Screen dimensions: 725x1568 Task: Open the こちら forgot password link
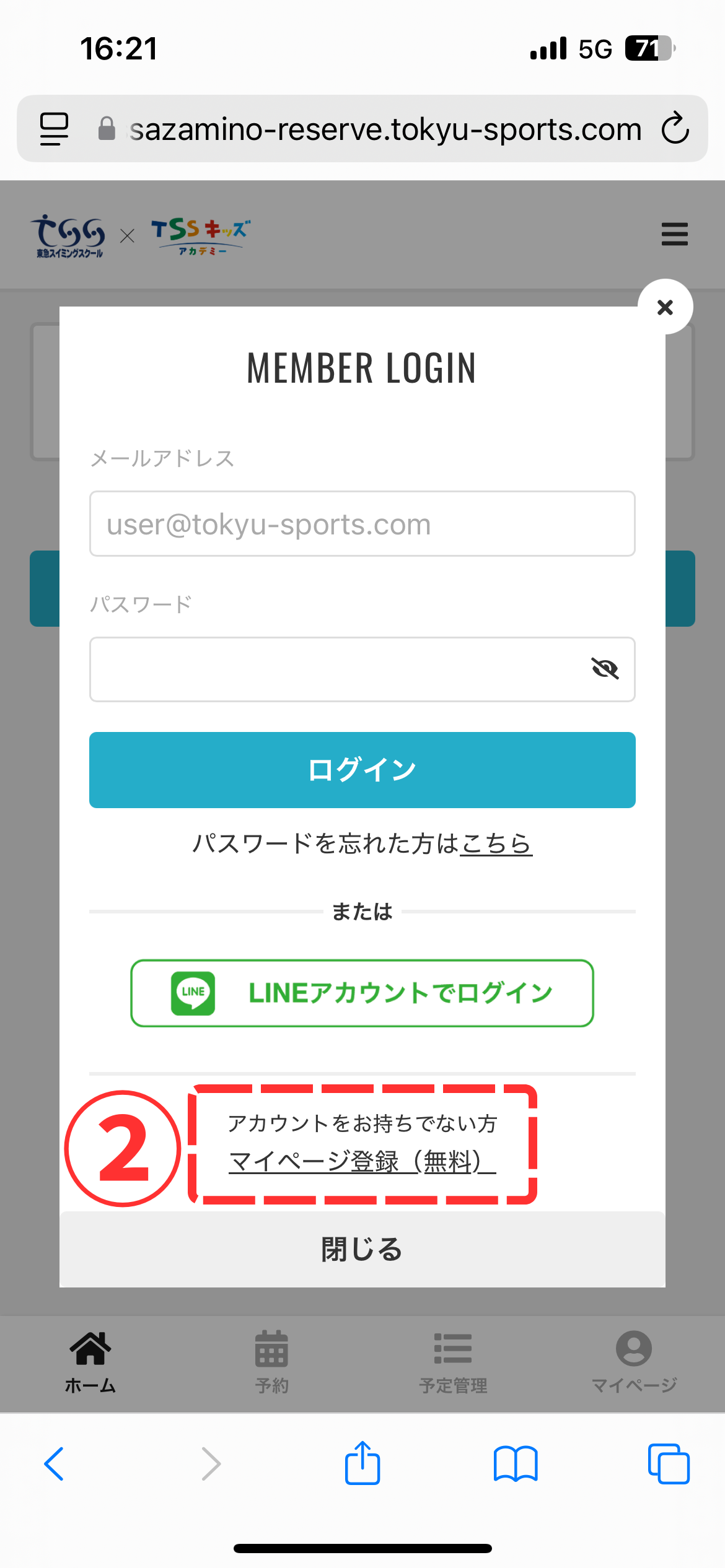click(496, 843)
